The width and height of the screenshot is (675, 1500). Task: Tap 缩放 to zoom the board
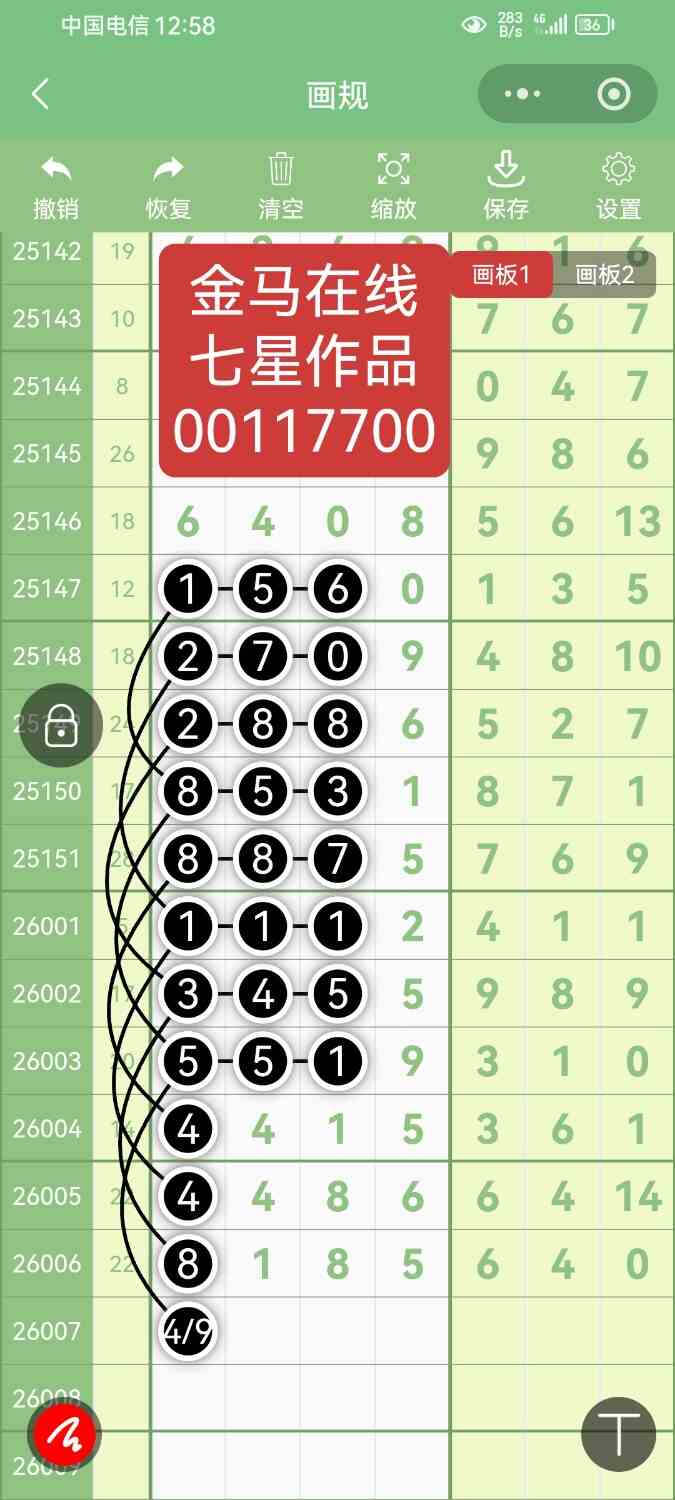point(393,187)
